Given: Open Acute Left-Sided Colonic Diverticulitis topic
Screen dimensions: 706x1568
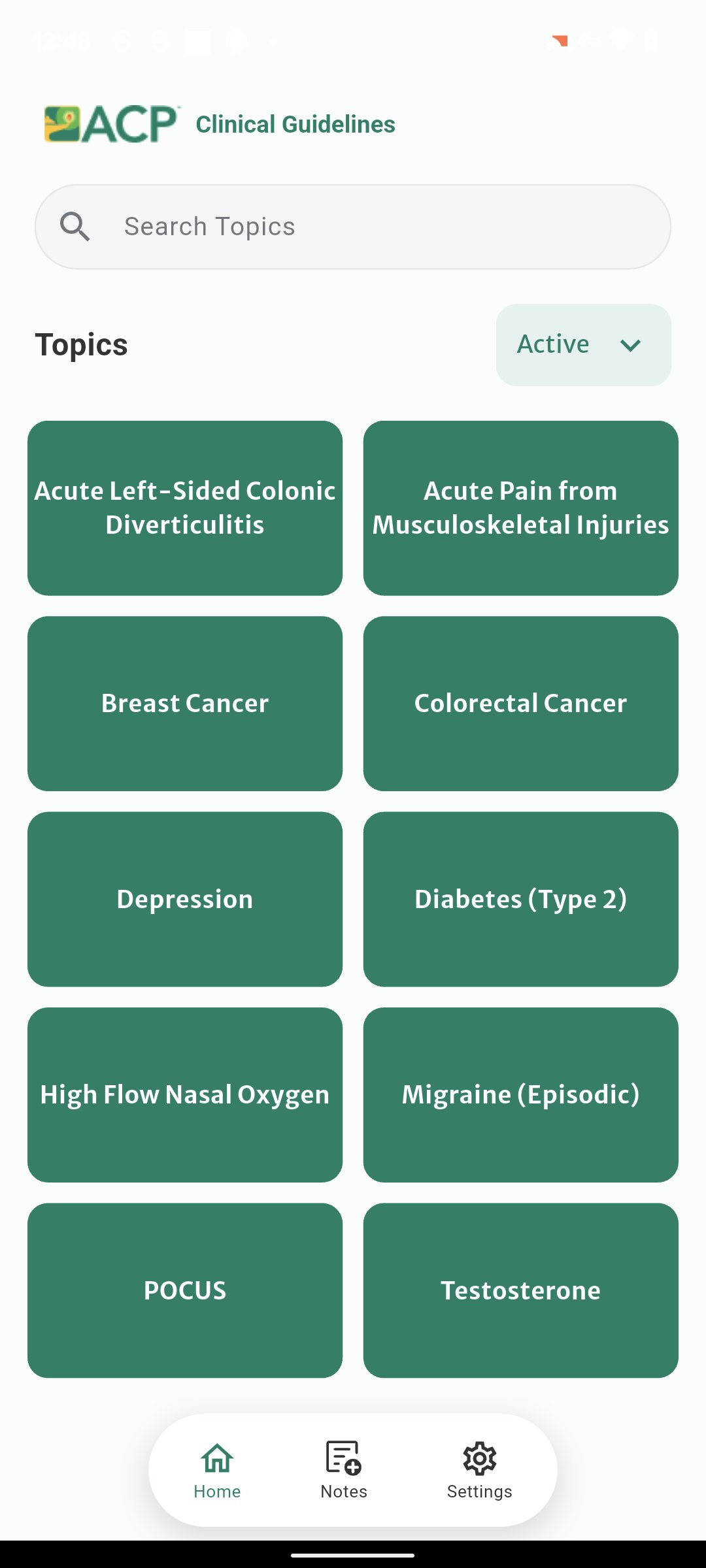Looking at the screenshot, I should (x=185, y=508).
